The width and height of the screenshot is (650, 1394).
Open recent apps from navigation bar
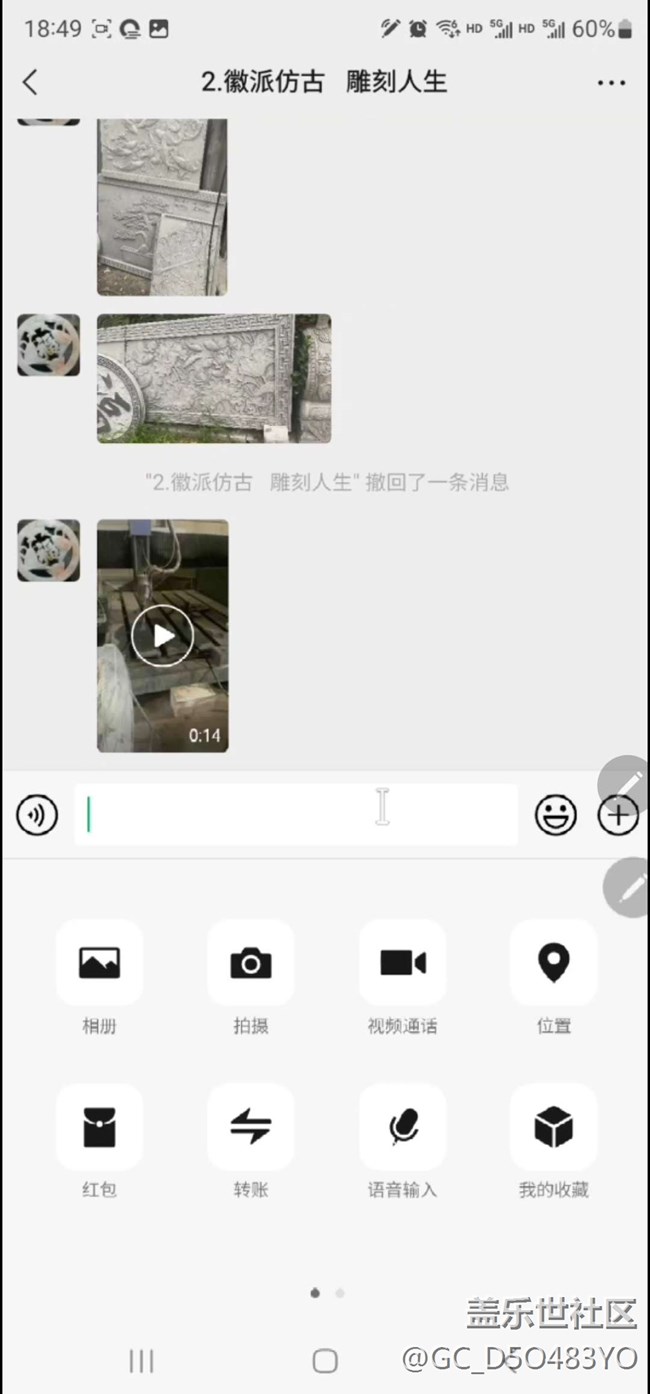pos(141,1360)
